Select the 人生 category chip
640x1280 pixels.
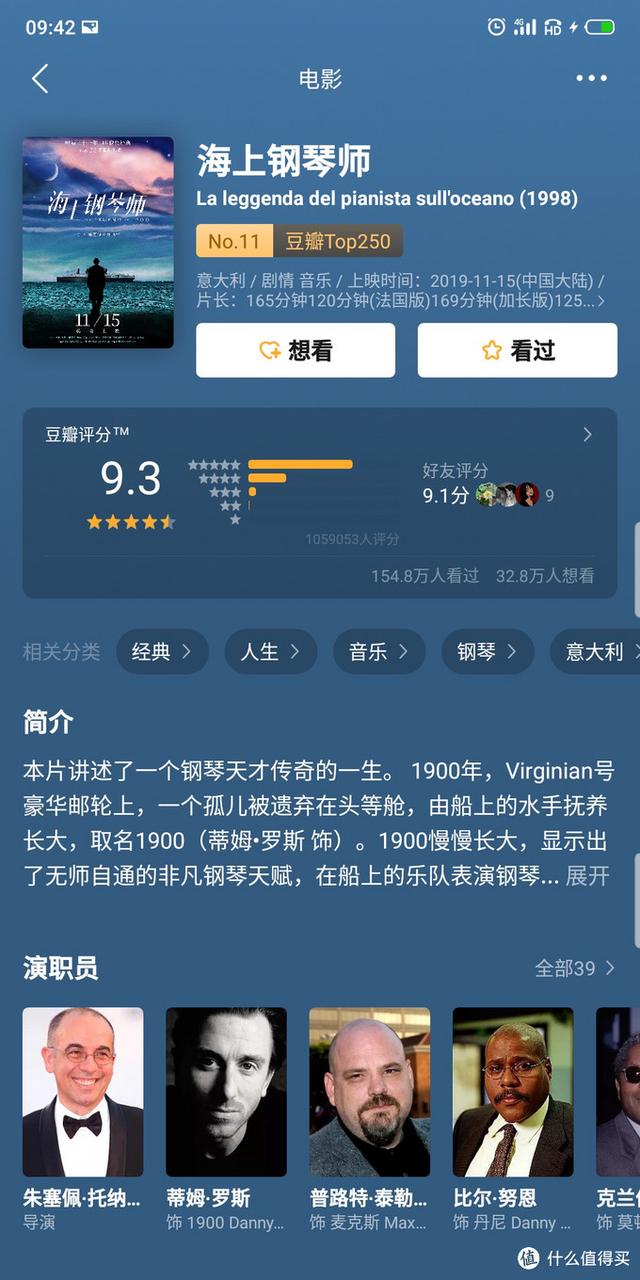(270, 652)
